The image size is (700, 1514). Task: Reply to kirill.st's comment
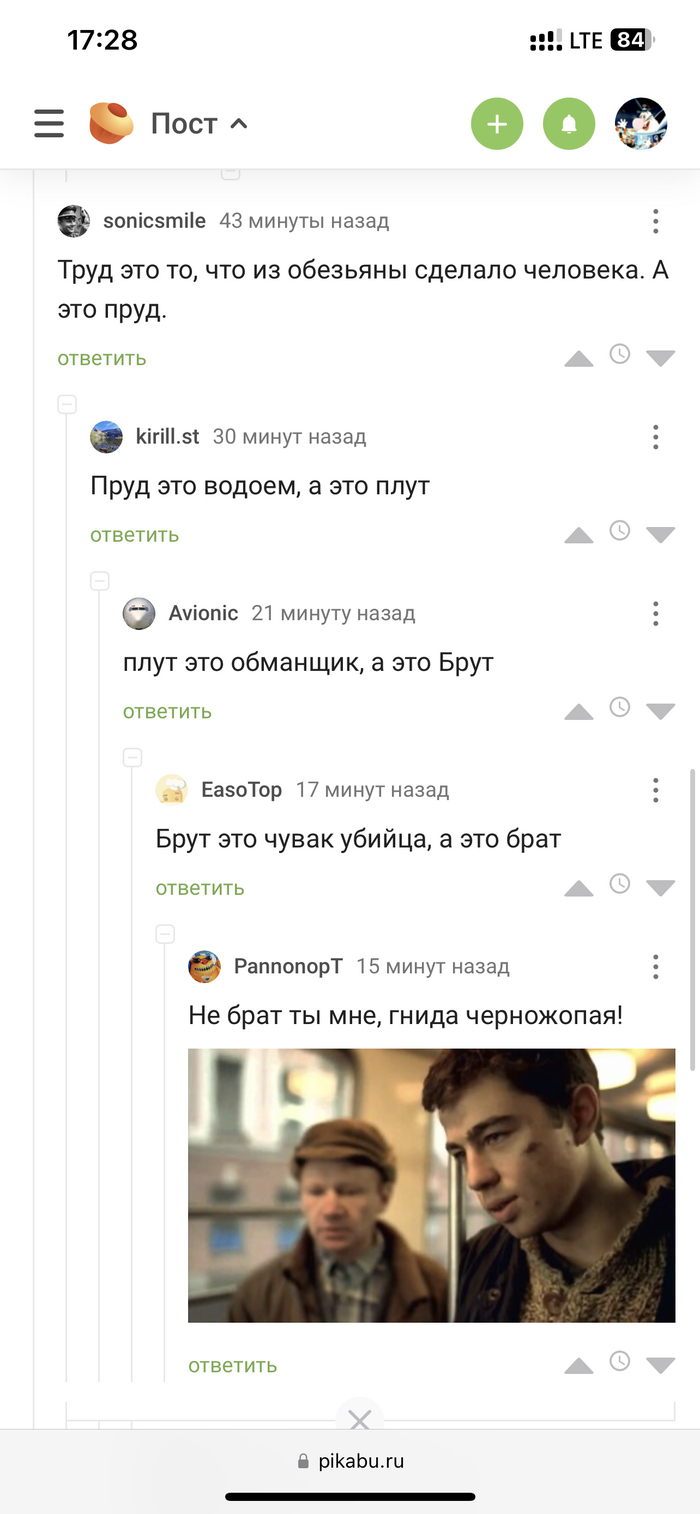(135, 535)
